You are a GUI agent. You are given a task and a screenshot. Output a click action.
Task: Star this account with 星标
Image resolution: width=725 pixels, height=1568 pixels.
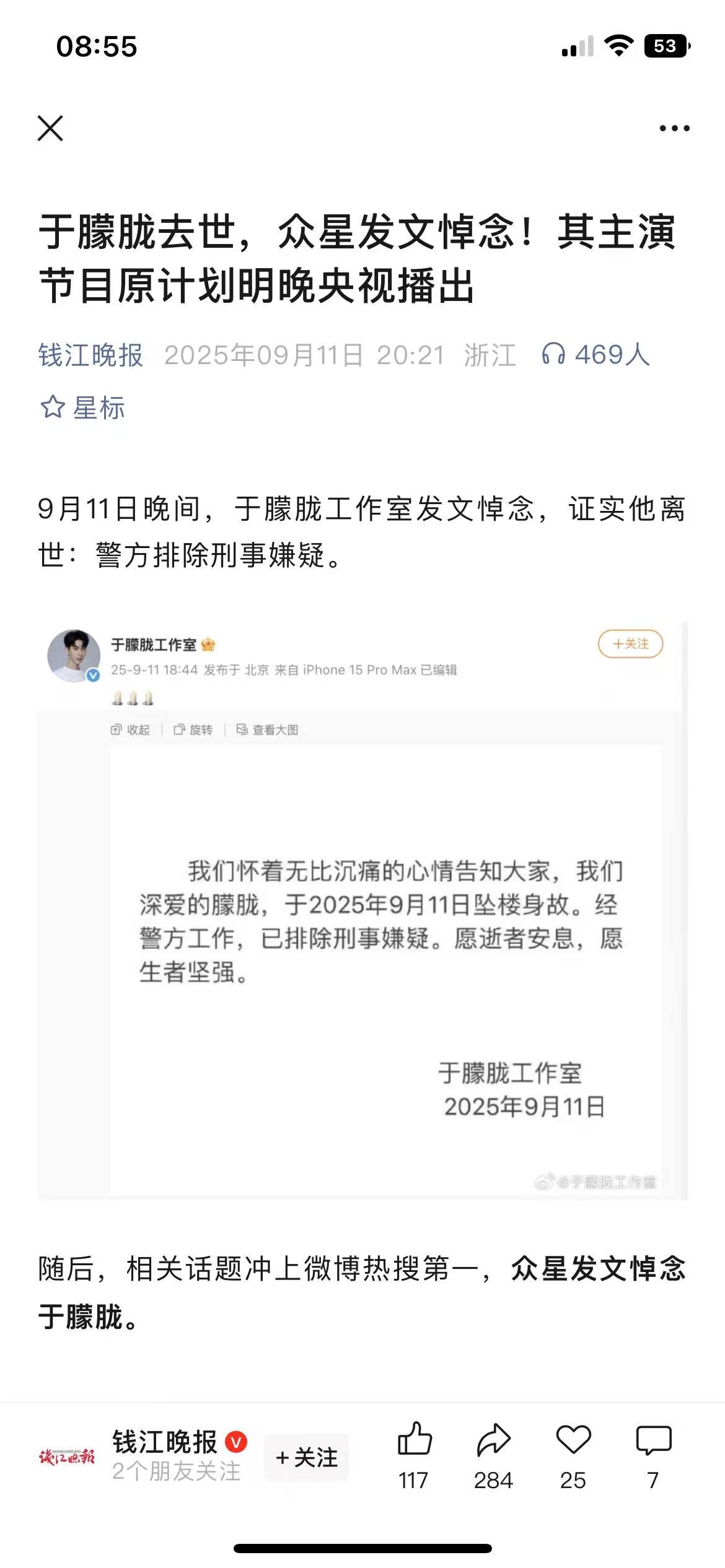coord(83,407)
